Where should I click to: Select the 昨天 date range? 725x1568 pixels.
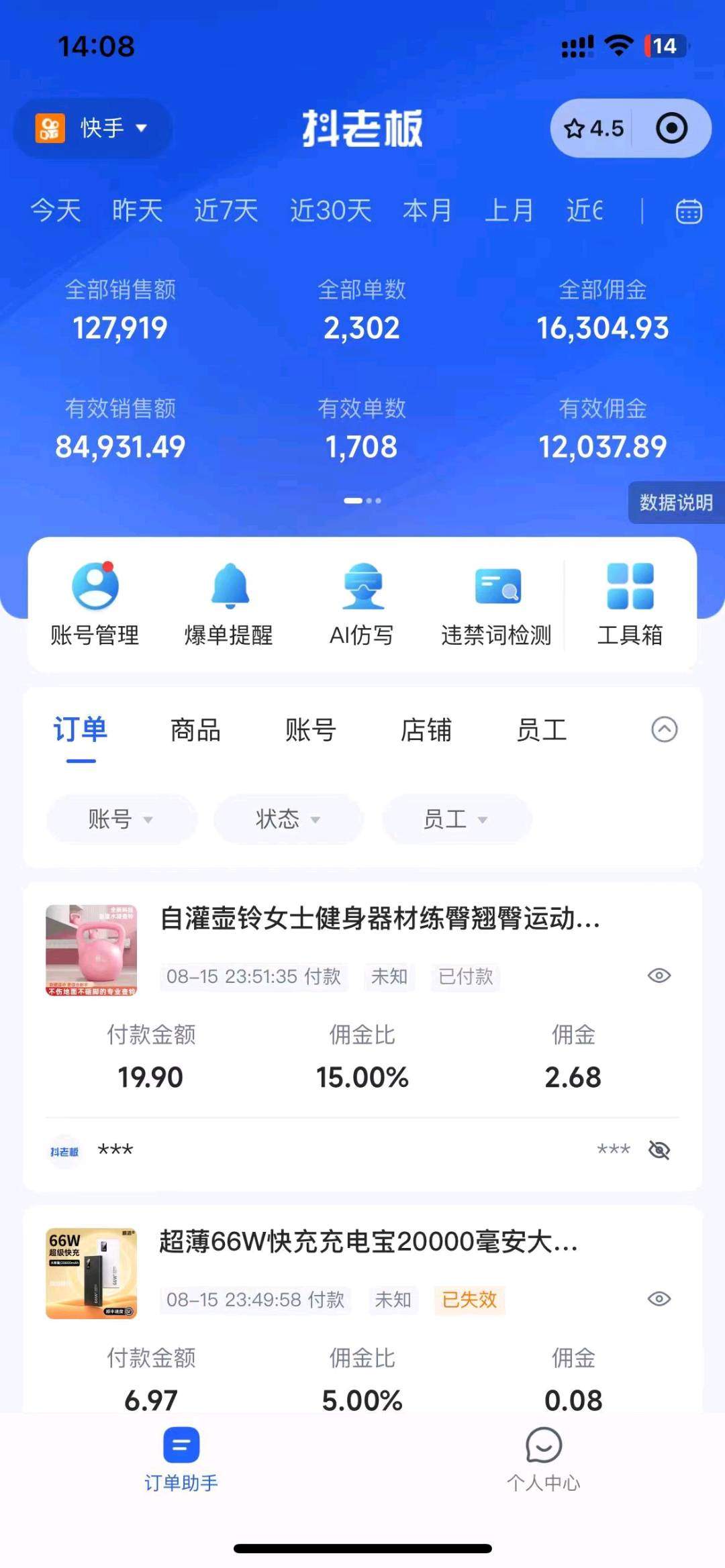[137, 211]
